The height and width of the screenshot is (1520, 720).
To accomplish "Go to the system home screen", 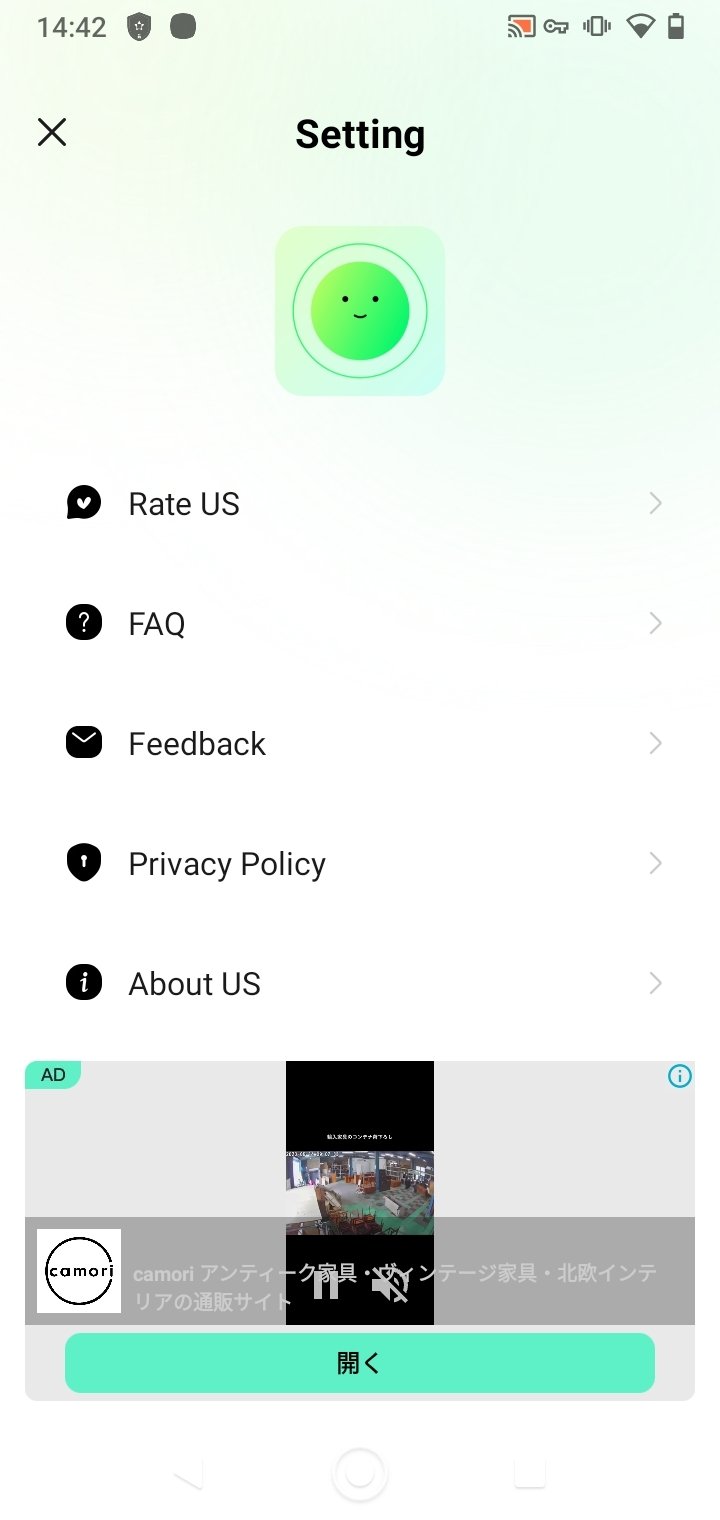I will [x=360, y=1473].
